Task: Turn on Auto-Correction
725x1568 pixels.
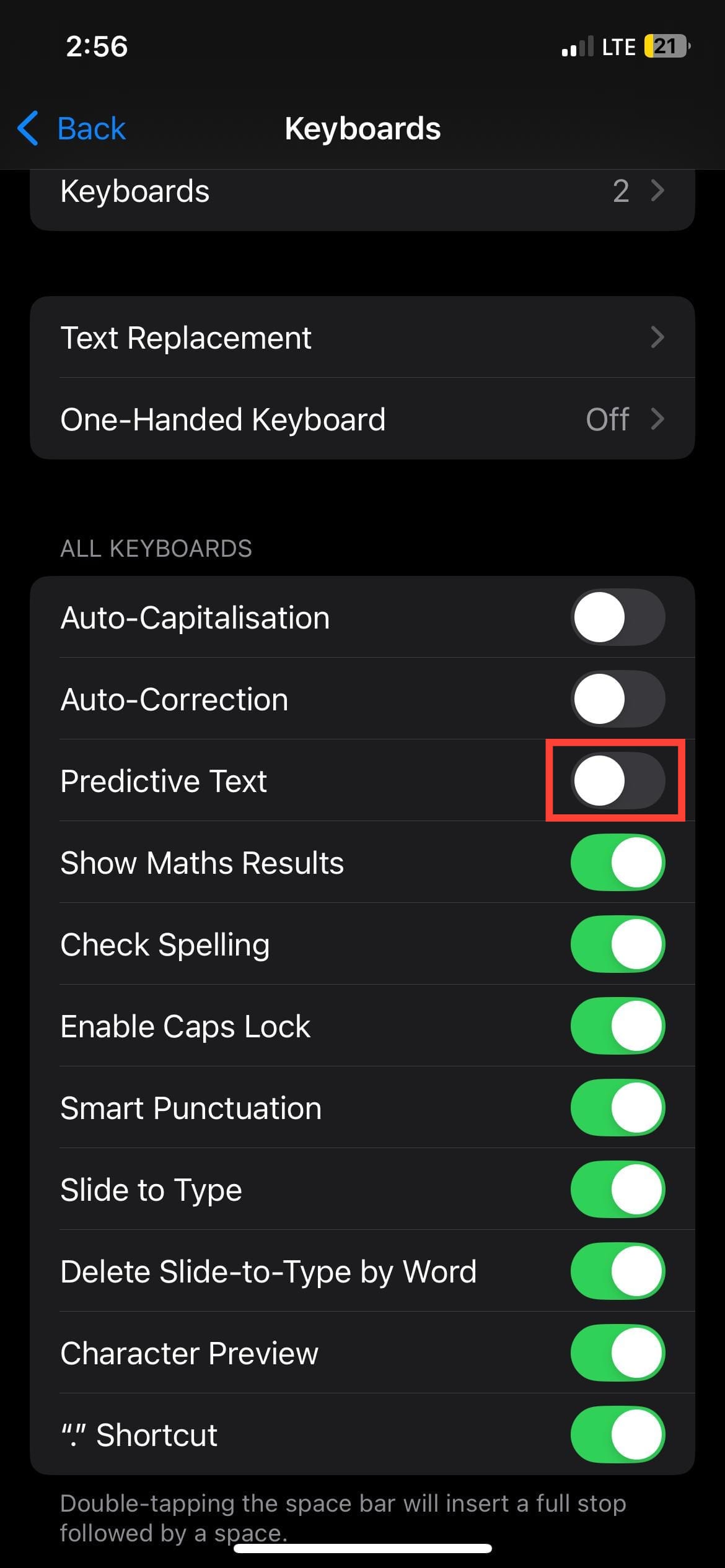Action: point(617,699)
